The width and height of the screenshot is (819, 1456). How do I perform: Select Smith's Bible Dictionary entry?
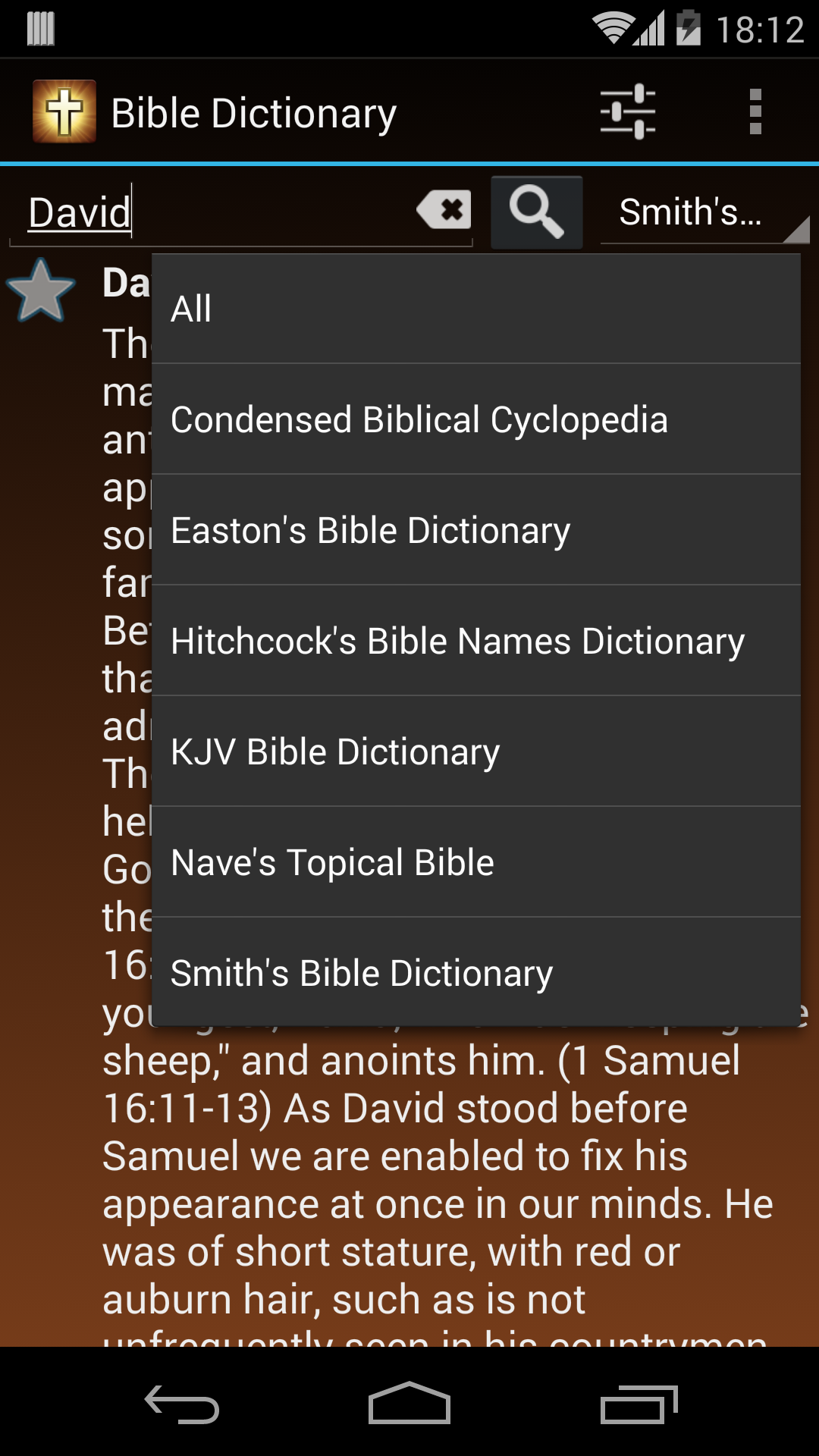(x=477, y=972)
